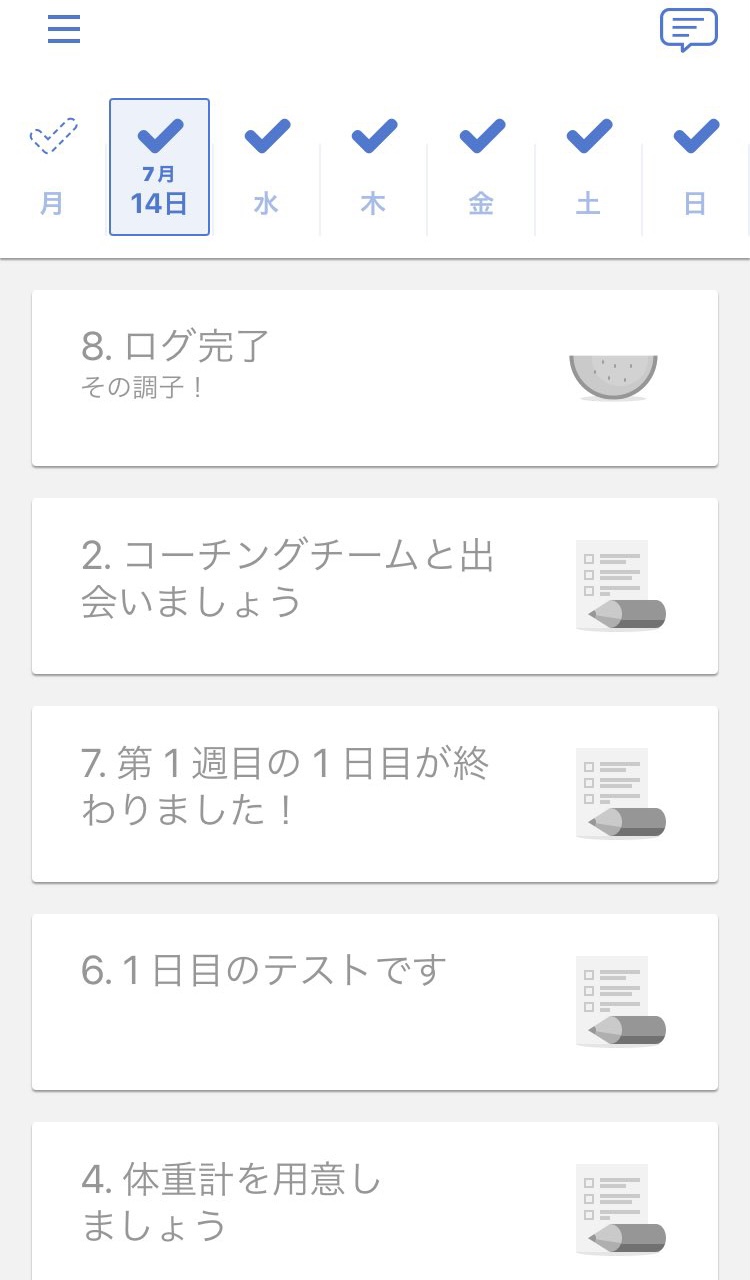Screen dimensions: 750x1280
Task: Select the 金 (Friday) day tab
Action: point(481,168)
